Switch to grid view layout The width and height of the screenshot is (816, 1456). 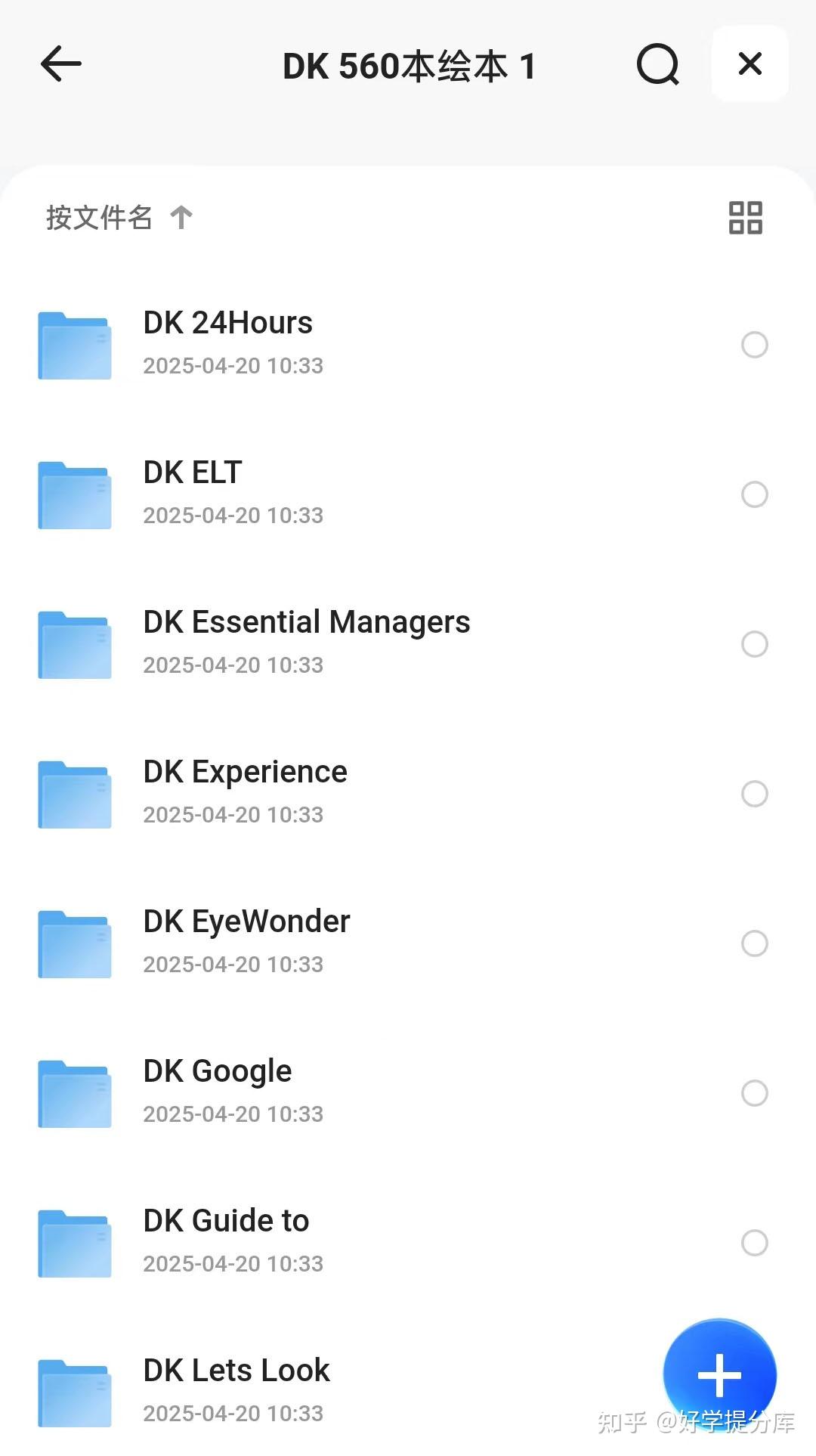coord(746,218)
